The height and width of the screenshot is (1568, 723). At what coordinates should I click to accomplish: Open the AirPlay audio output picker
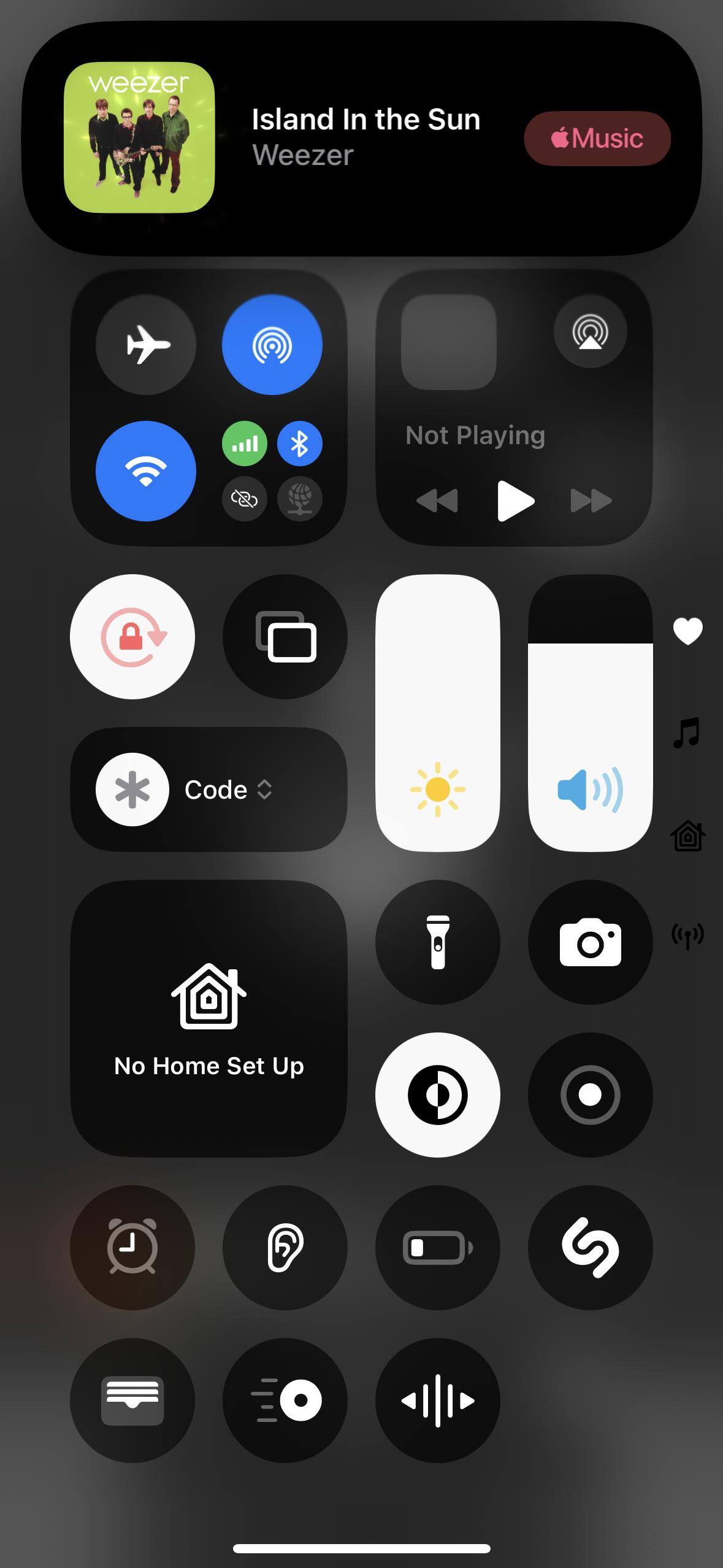[590, 332]
